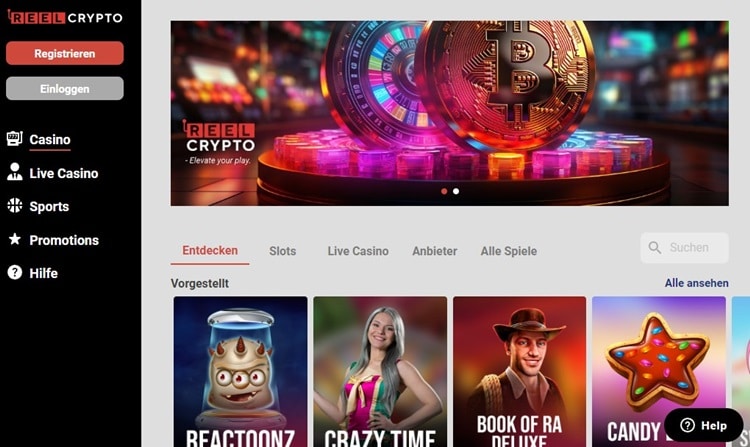Open the Sports section
This screenshot has width=750, height=447.
point(49,207)
